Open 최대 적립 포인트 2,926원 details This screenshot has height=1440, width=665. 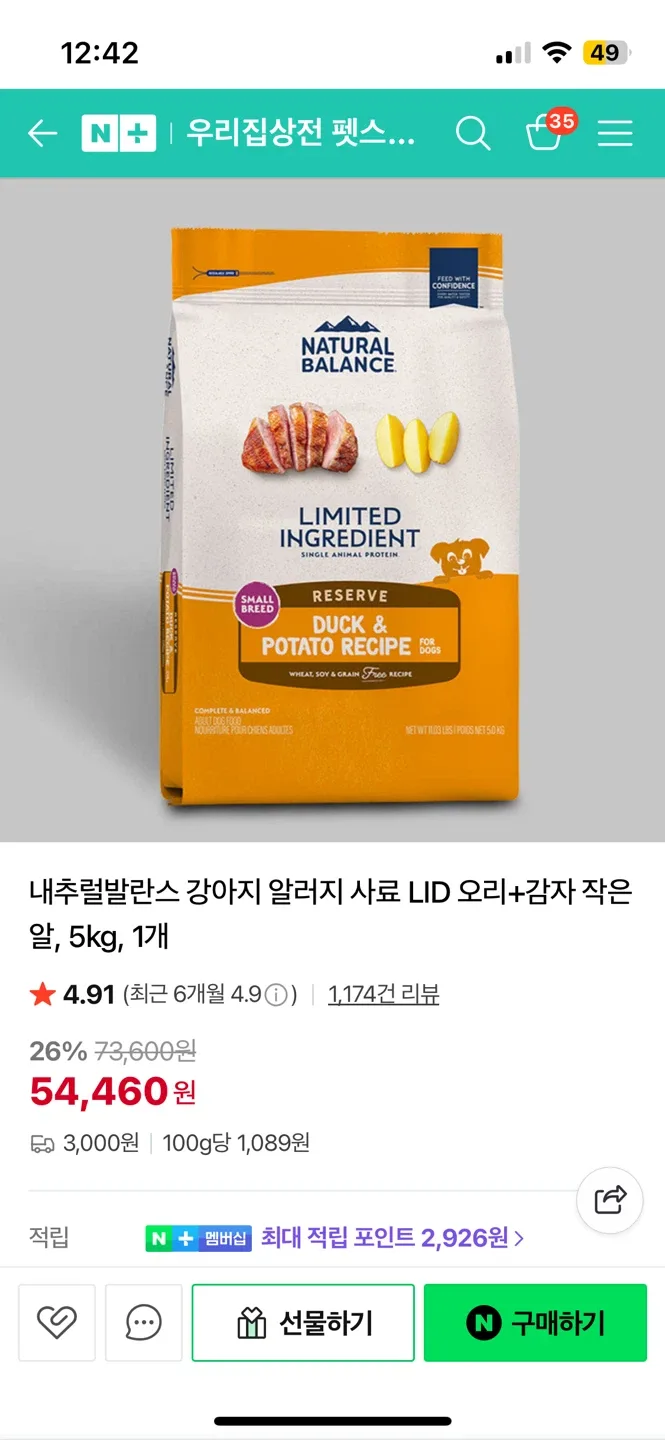392,1238
